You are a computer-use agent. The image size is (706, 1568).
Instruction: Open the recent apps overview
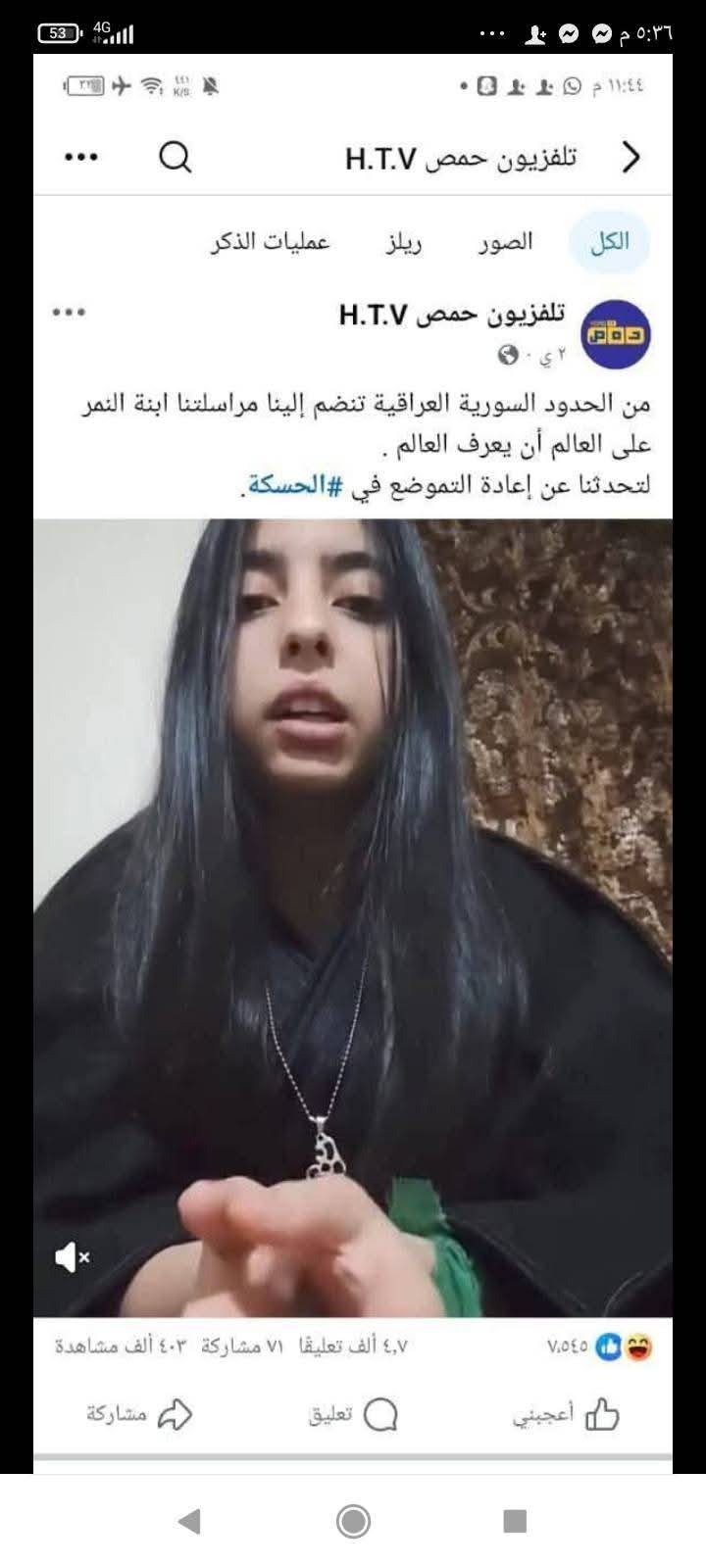click(x=515, y=1521)
